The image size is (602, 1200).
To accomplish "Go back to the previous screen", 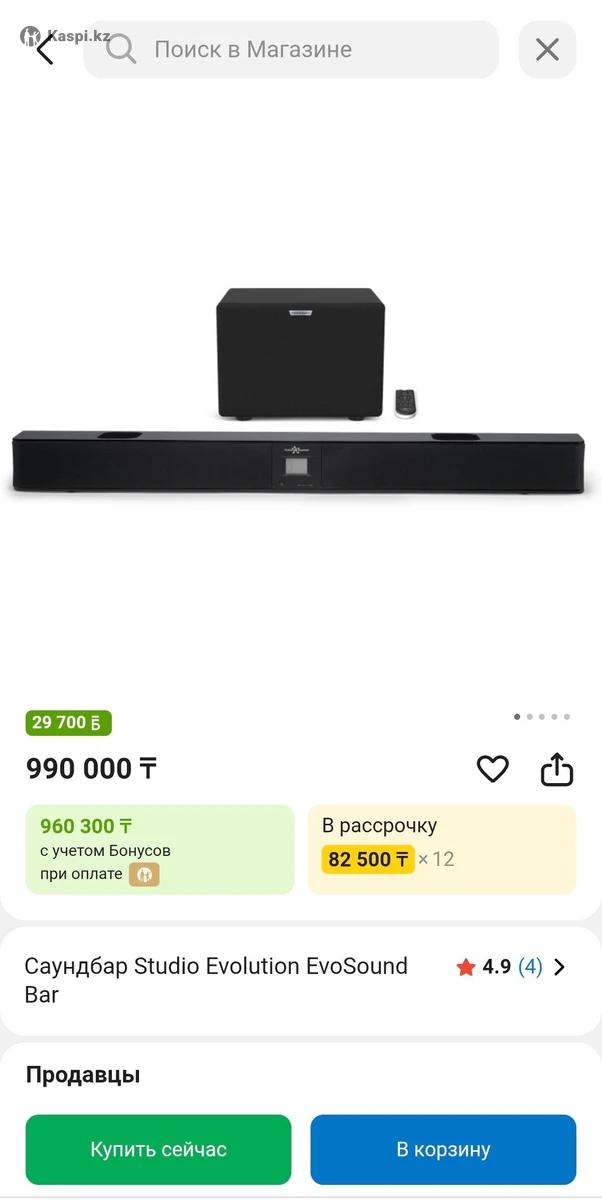I will 44,49.
